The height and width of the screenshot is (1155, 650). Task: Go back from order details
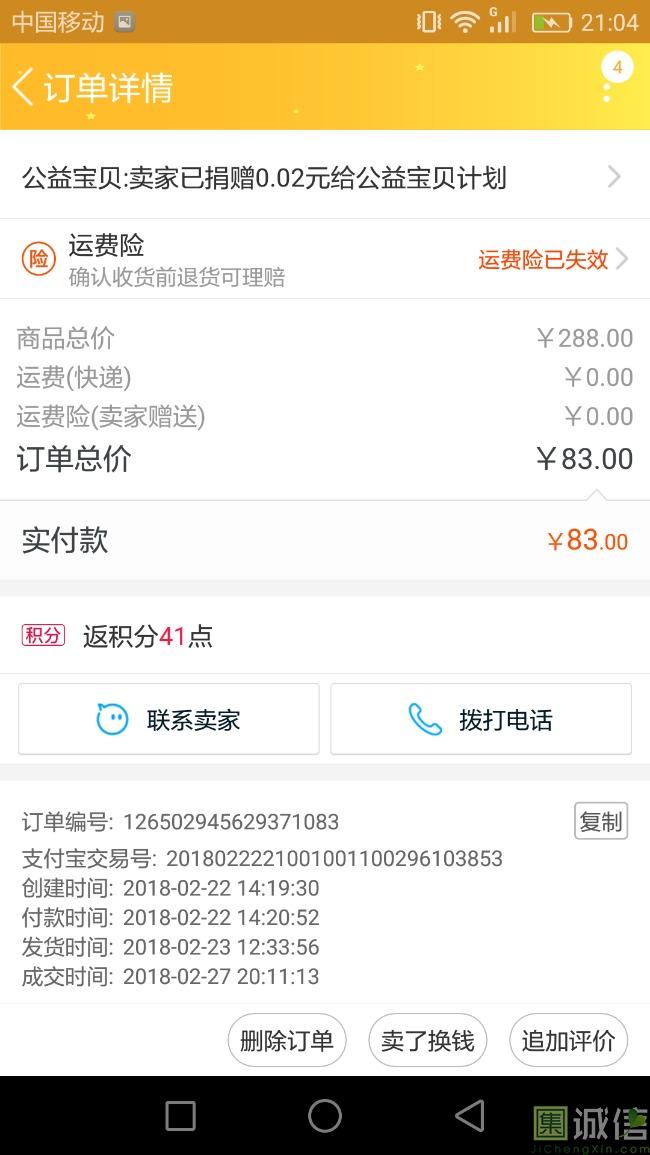pos(23,87)
